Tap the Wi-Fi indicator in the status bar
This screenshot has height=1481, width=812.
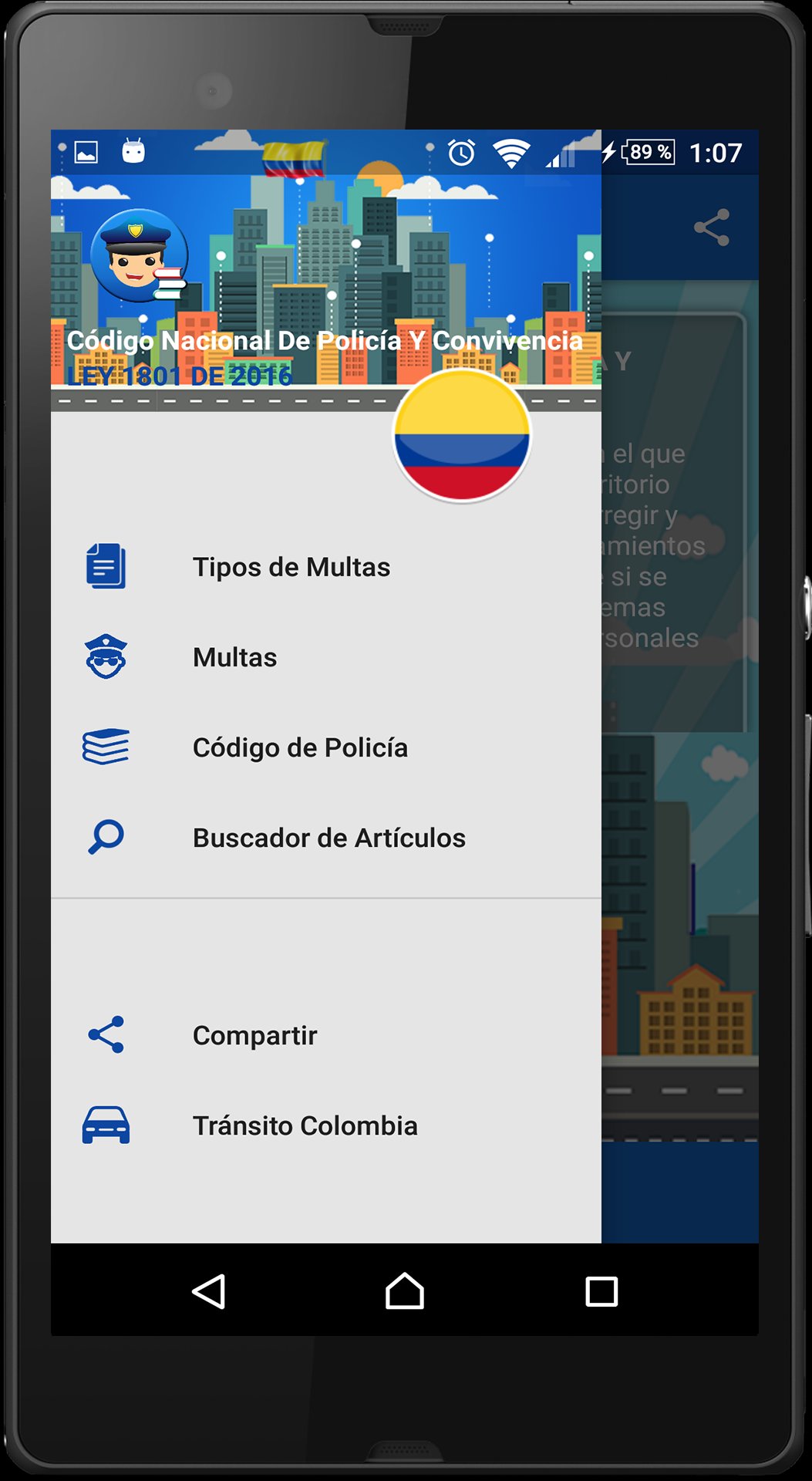[x=510, y=153]
